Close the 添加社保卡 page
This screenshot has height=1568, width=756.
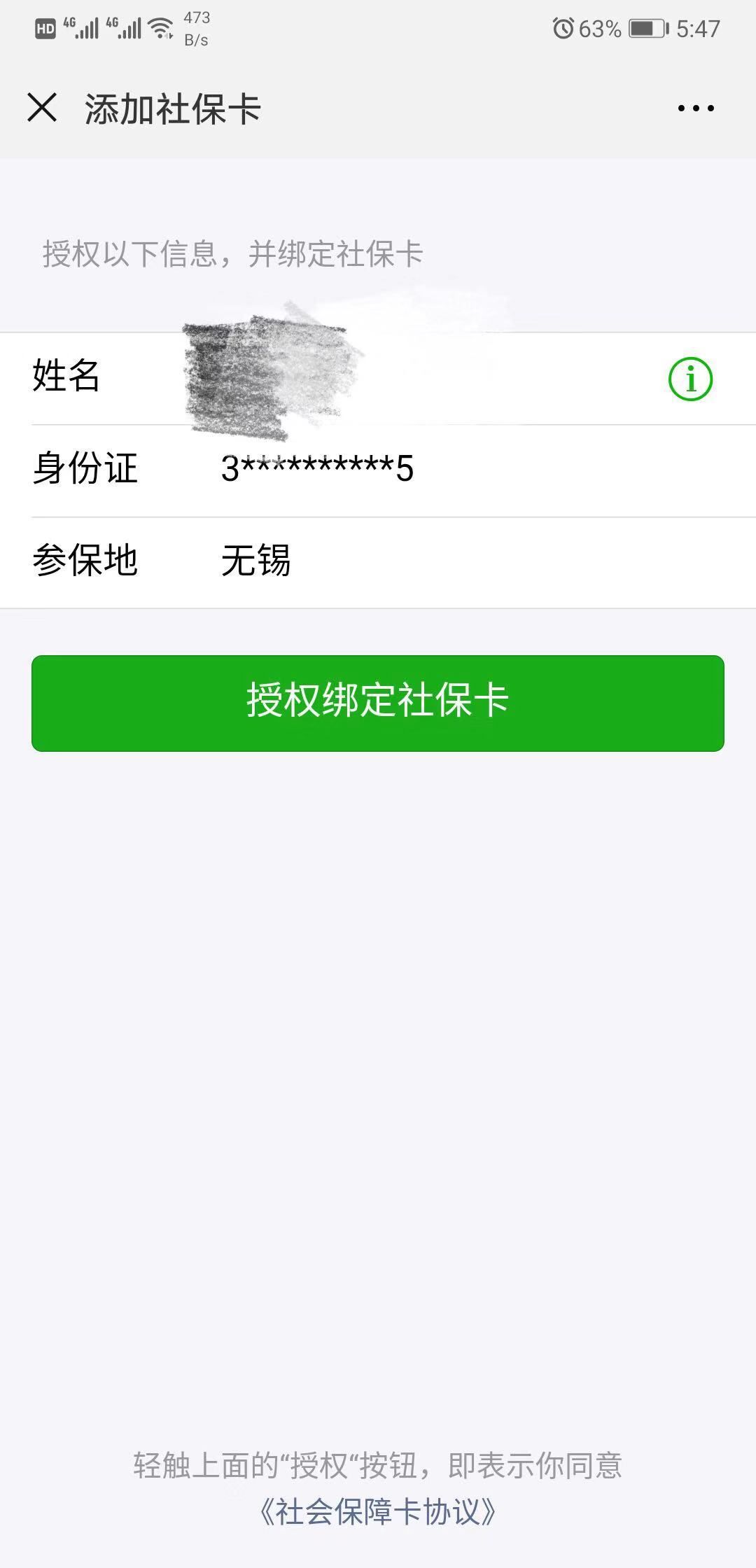(42, 108)
